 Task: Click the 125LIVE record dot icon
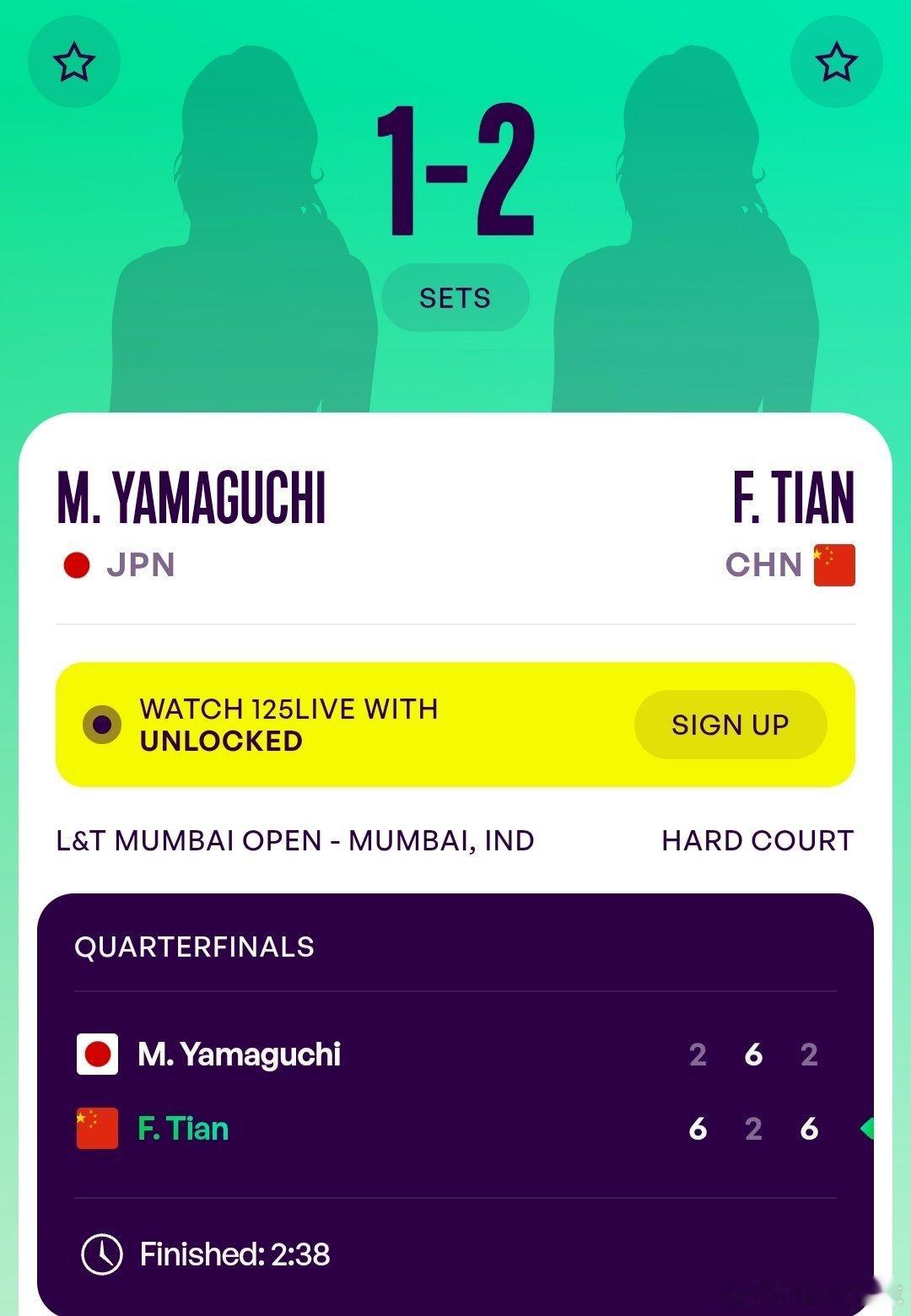pyautogui.click(x=103, y=725)
